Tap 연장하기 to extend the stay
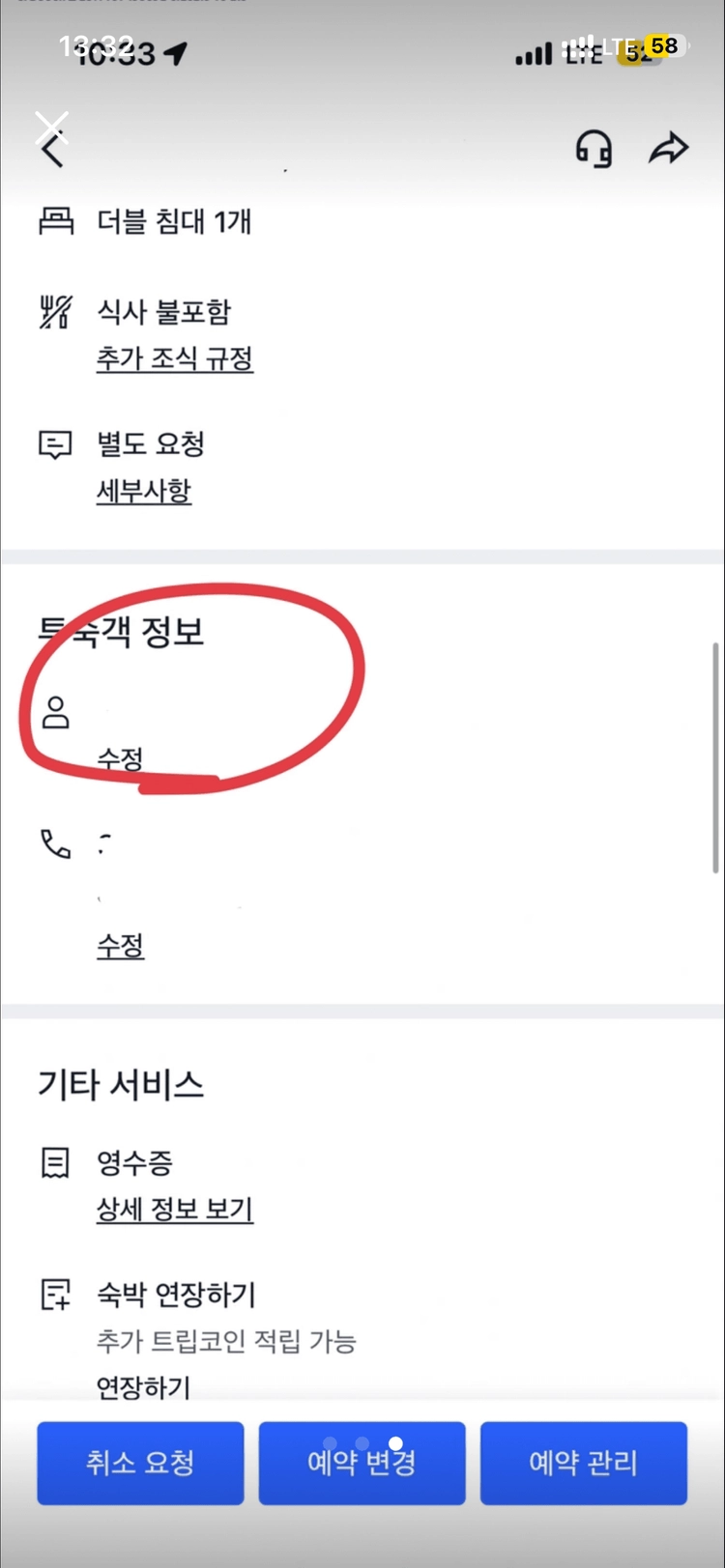 [143, 1387]
